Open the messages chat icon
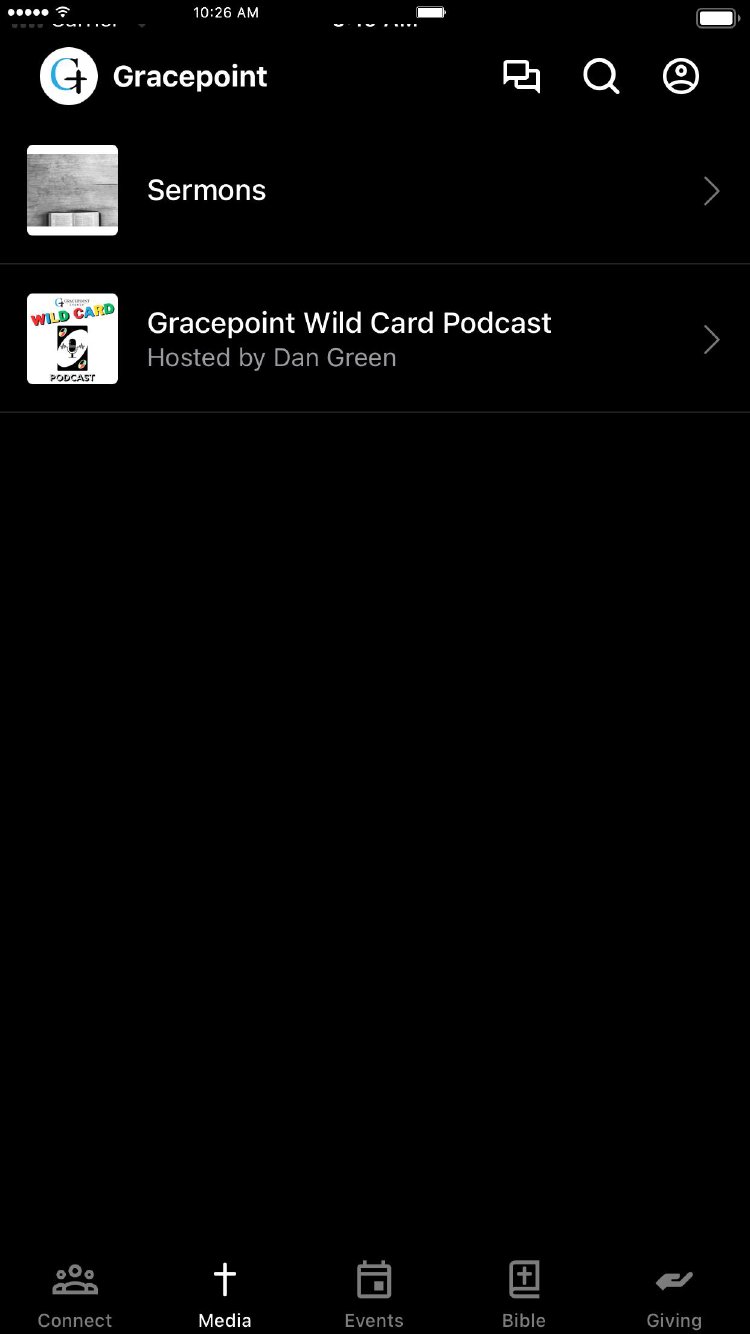The width and height of the screenshot is (750, 1334). pyautogui.click(x=521, y=77)
